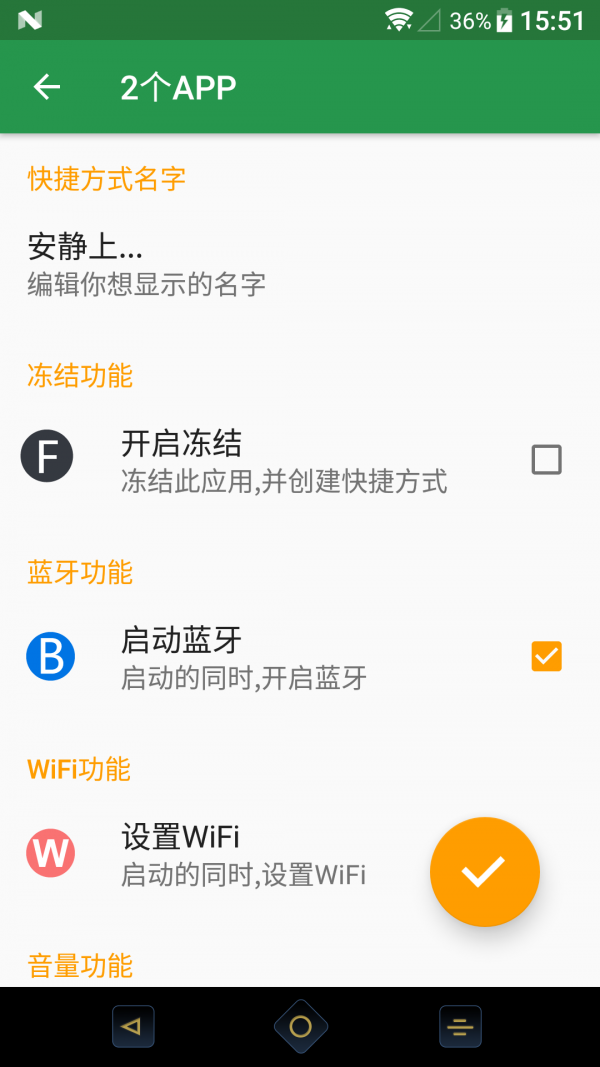Go back using the arrow icon
The height and width of the screenshot is (1067, 600).
47,87
